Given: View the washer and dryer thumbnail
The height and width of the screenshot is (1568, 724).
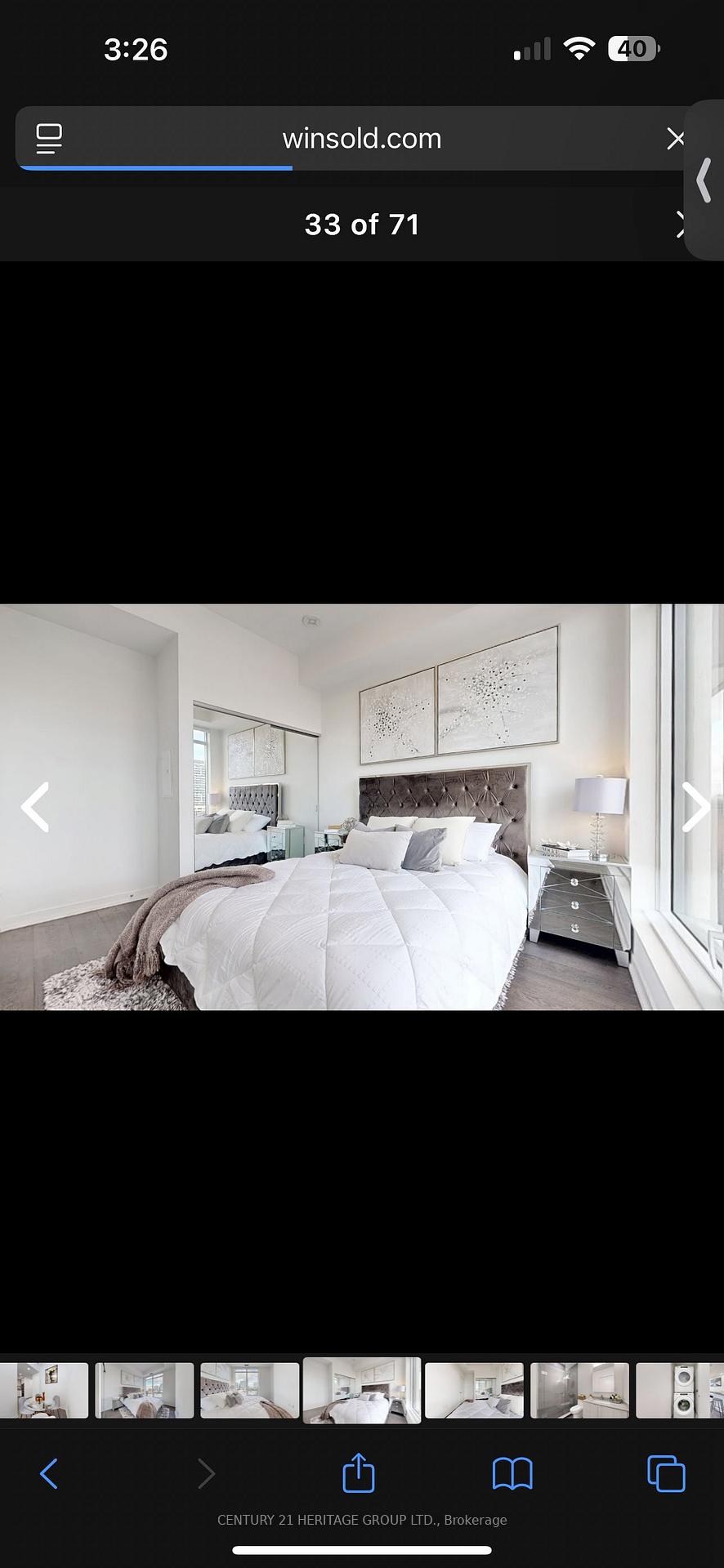Looking at the screenshot, I should [x=680, y=1390].
